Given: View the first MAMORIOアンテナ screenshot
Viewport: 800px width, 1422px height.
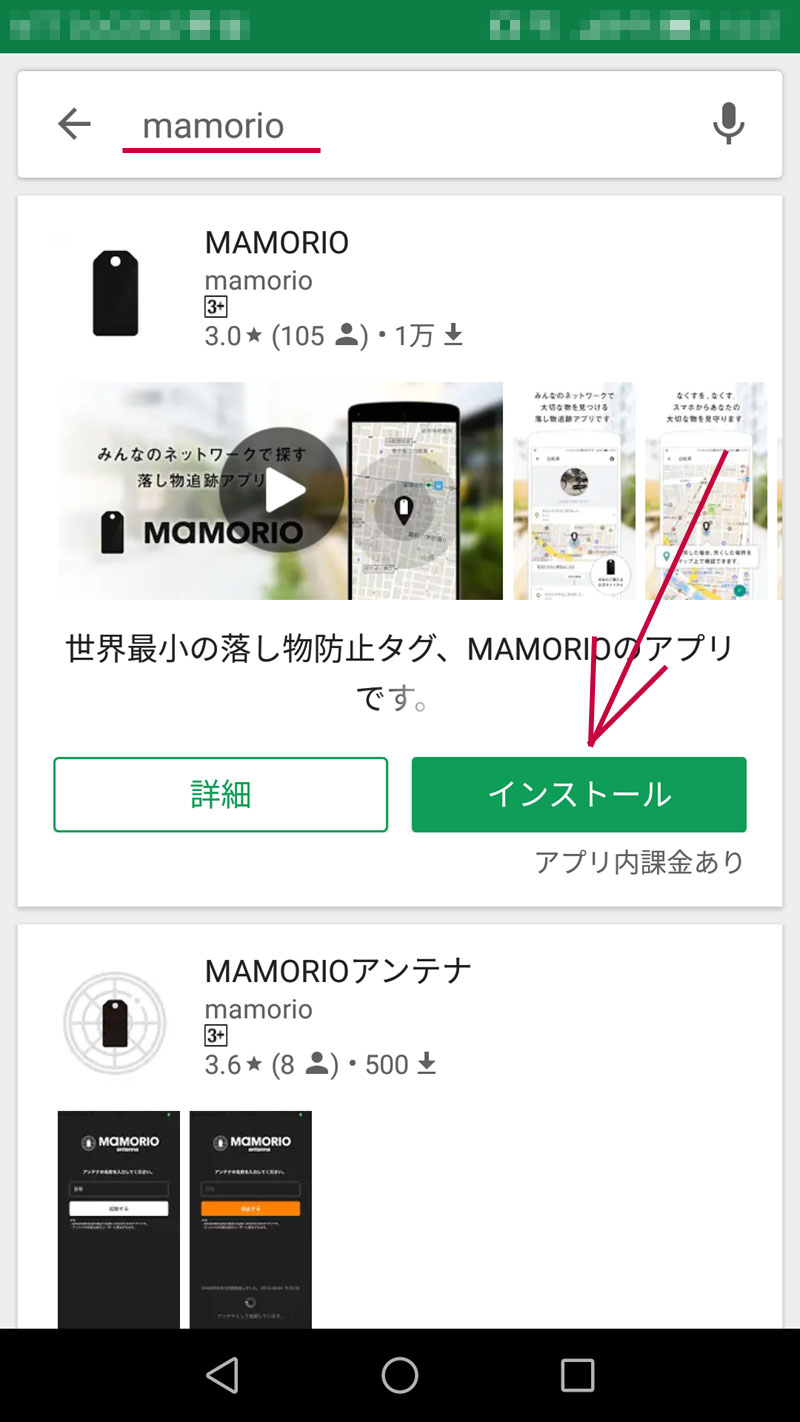Looking at the screenshot, I should coord(119,1220).
